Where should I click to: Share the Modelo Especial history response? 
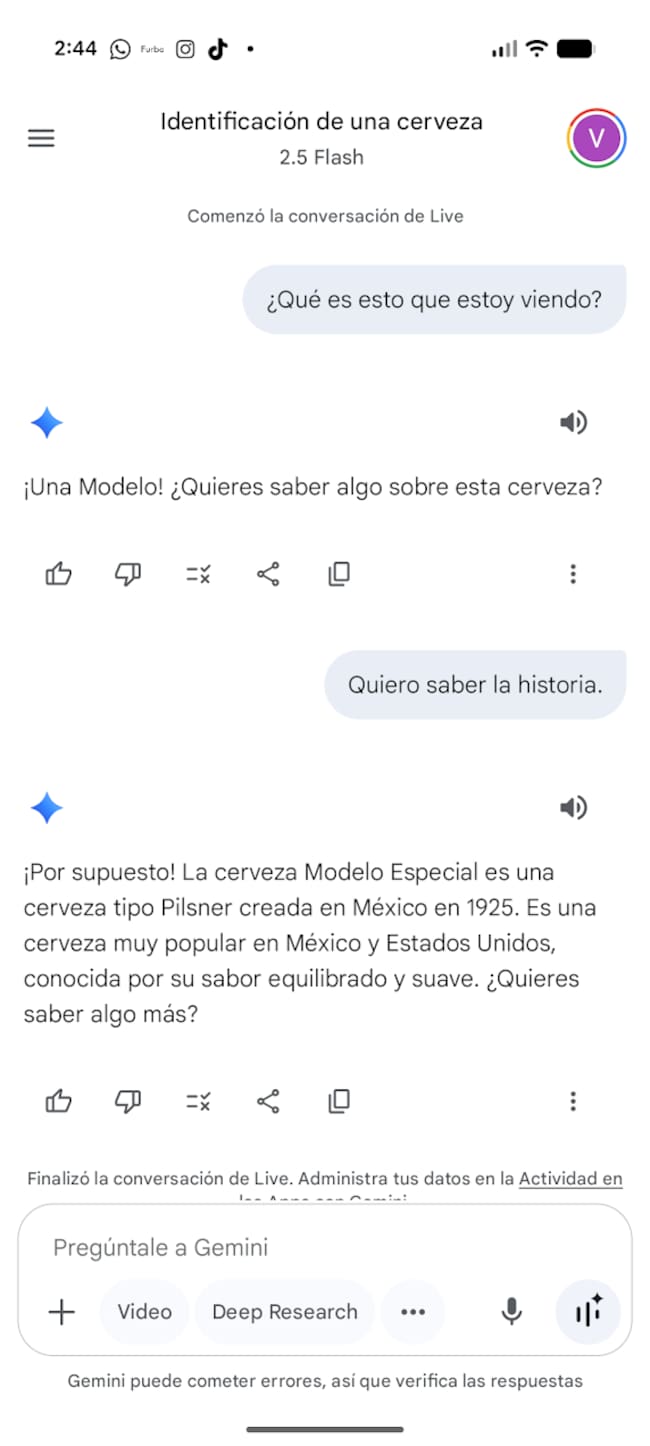(x=268, y=1102)
